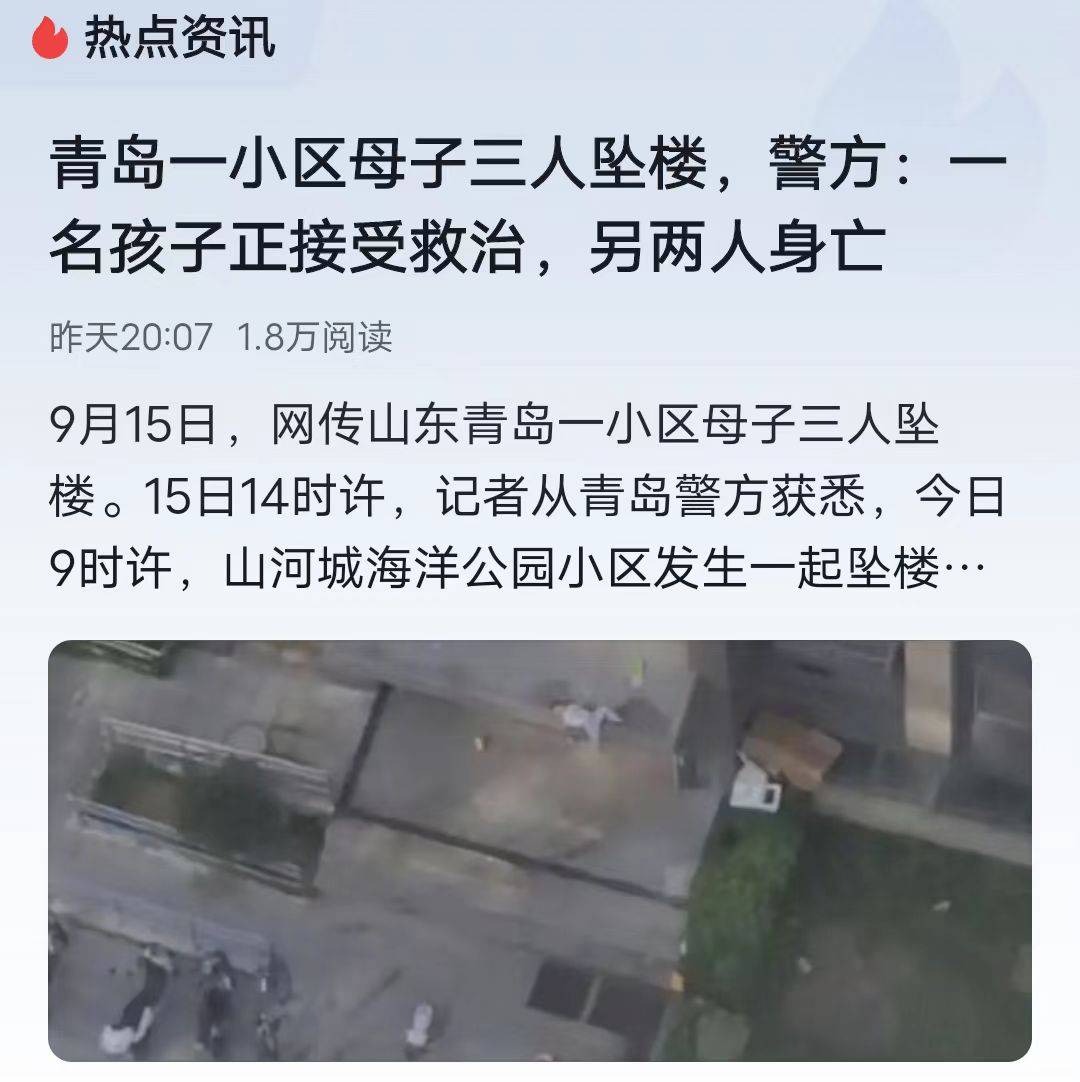Viewport: 1080px width, 1082px height.
Task: View the article's aerial photo thumbnail
Action: (540, 850)
